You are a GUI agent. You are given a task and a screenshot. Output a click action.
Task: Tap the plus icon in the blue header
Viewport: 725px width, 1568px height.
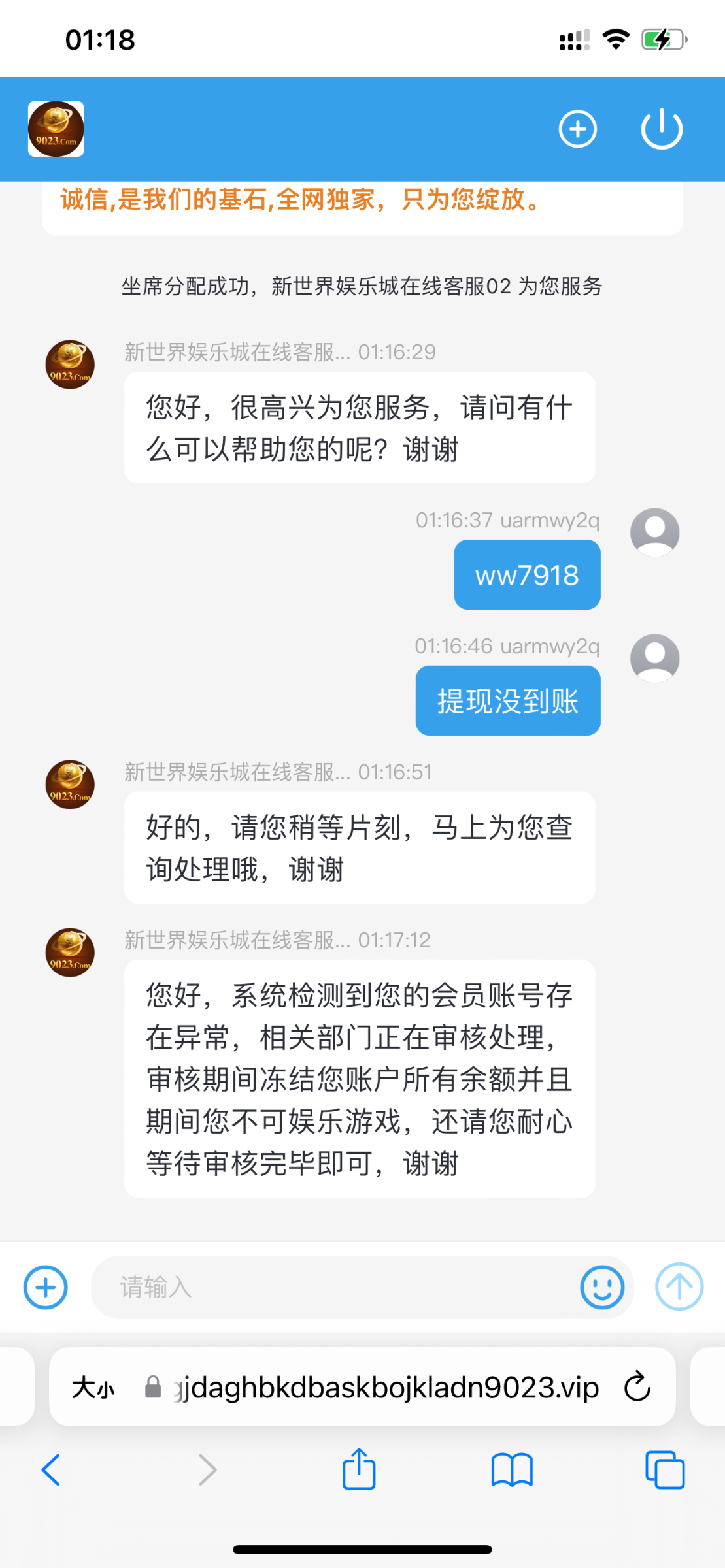pos(577,129)
